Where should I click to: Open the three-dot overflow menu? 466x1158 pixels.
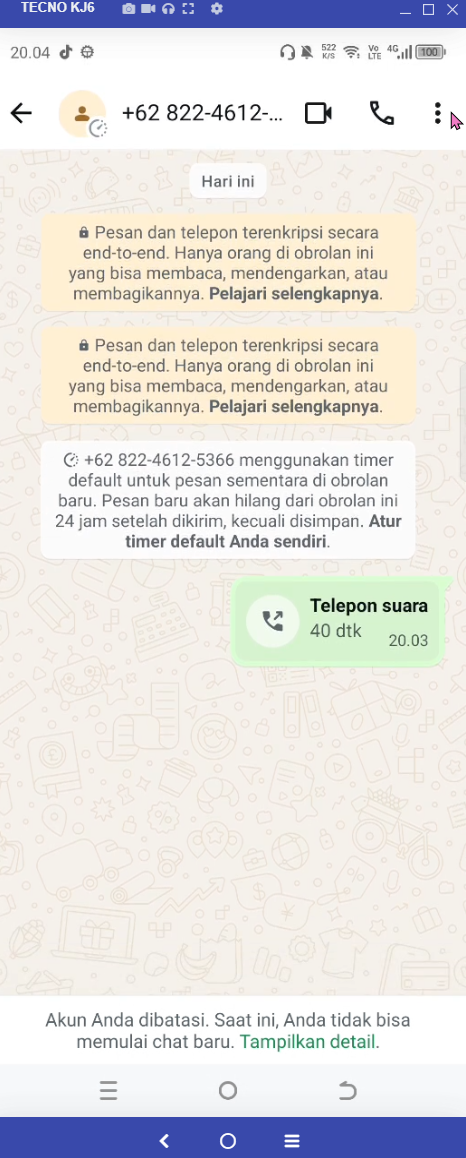437,113
